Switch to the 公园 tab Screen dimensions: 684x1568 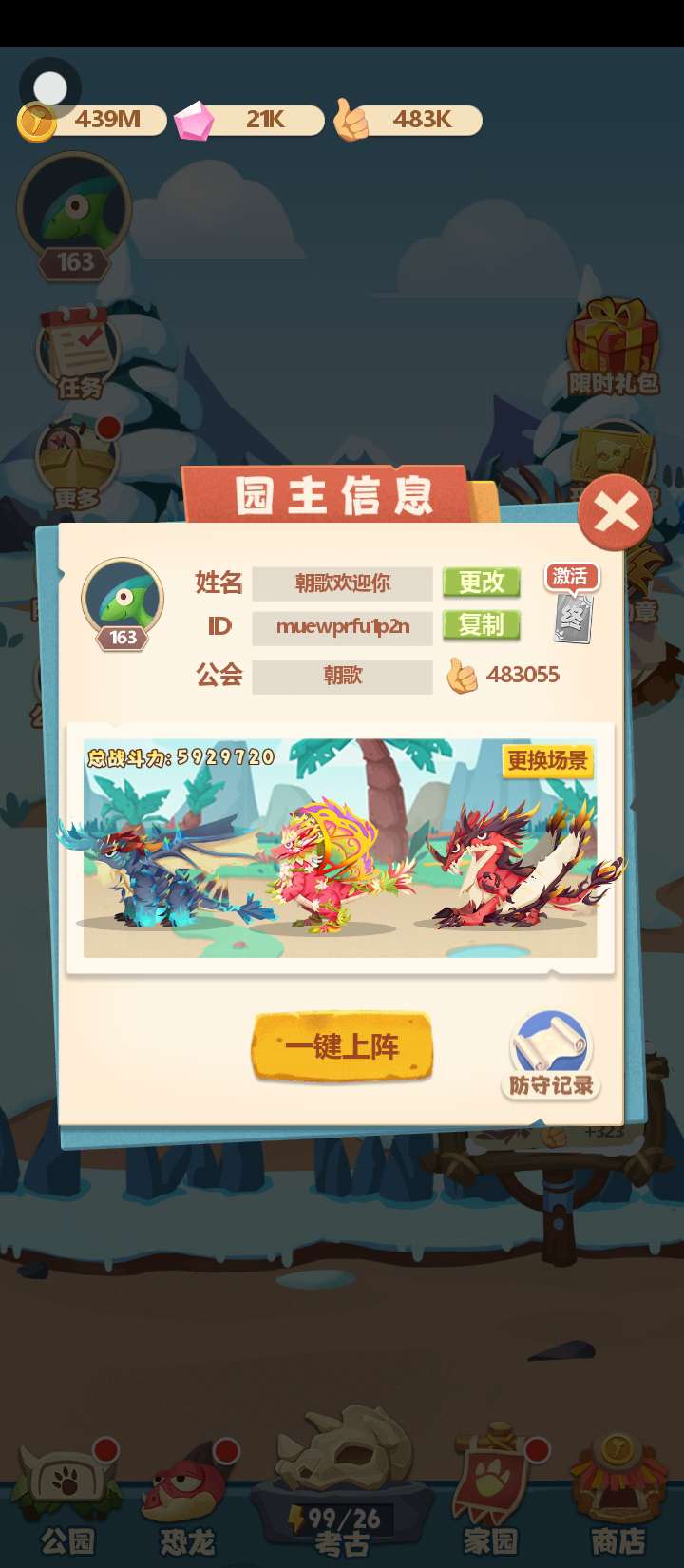coord(68,1501)
